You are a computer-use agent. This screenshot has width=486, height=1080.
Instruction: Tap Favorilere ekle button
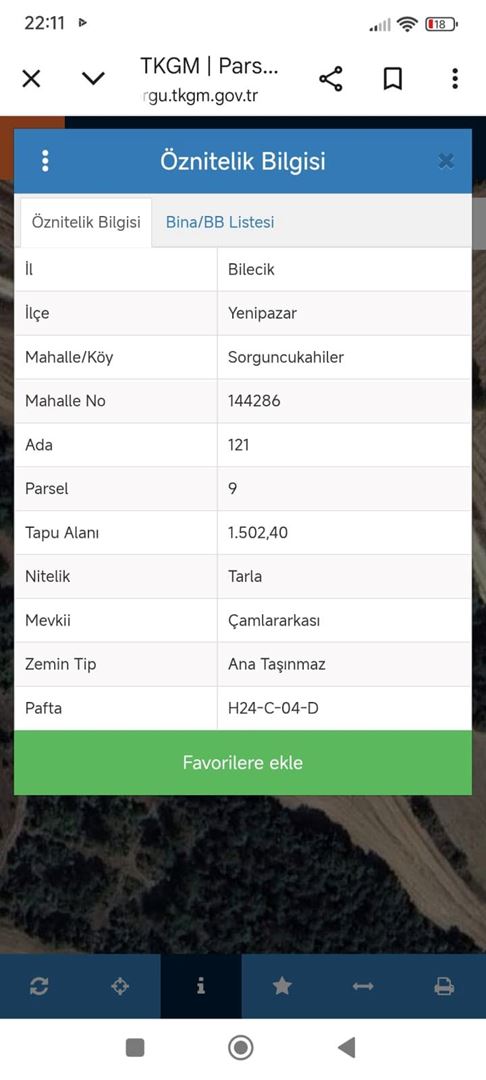(x=243, y=762)
